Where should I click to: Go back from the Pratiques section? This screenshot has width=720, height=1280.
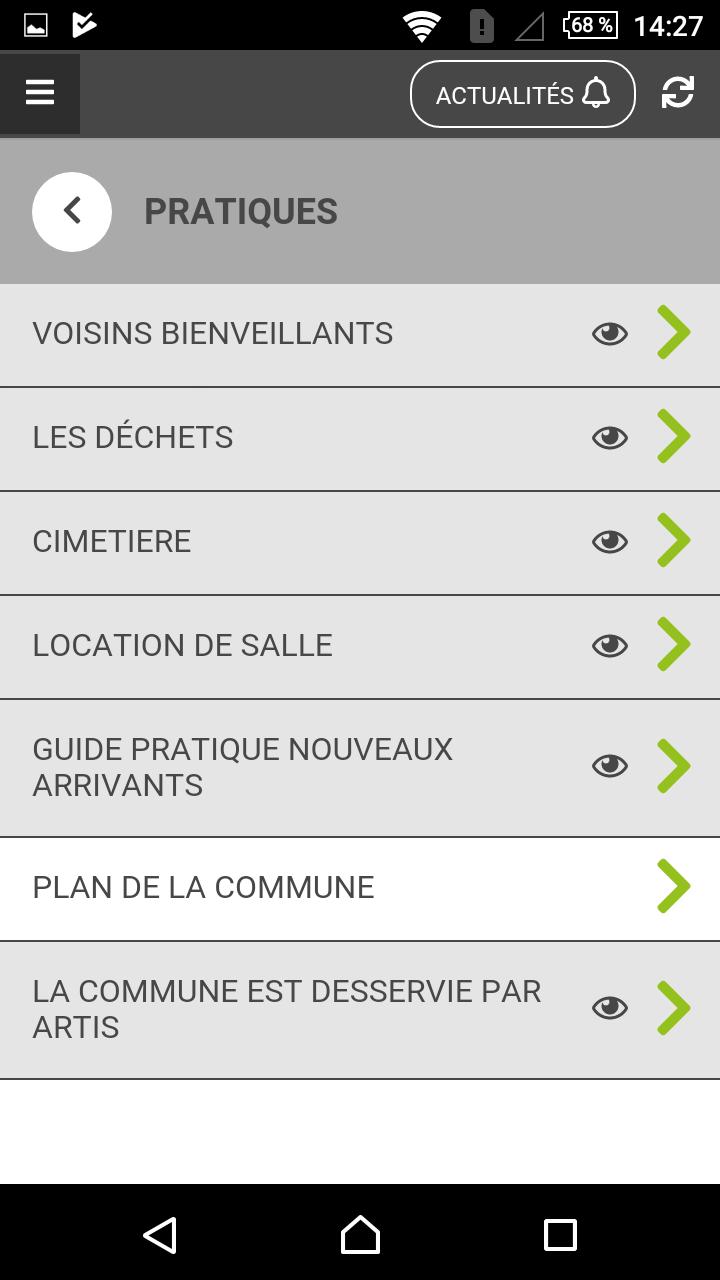tap(72, 211)
